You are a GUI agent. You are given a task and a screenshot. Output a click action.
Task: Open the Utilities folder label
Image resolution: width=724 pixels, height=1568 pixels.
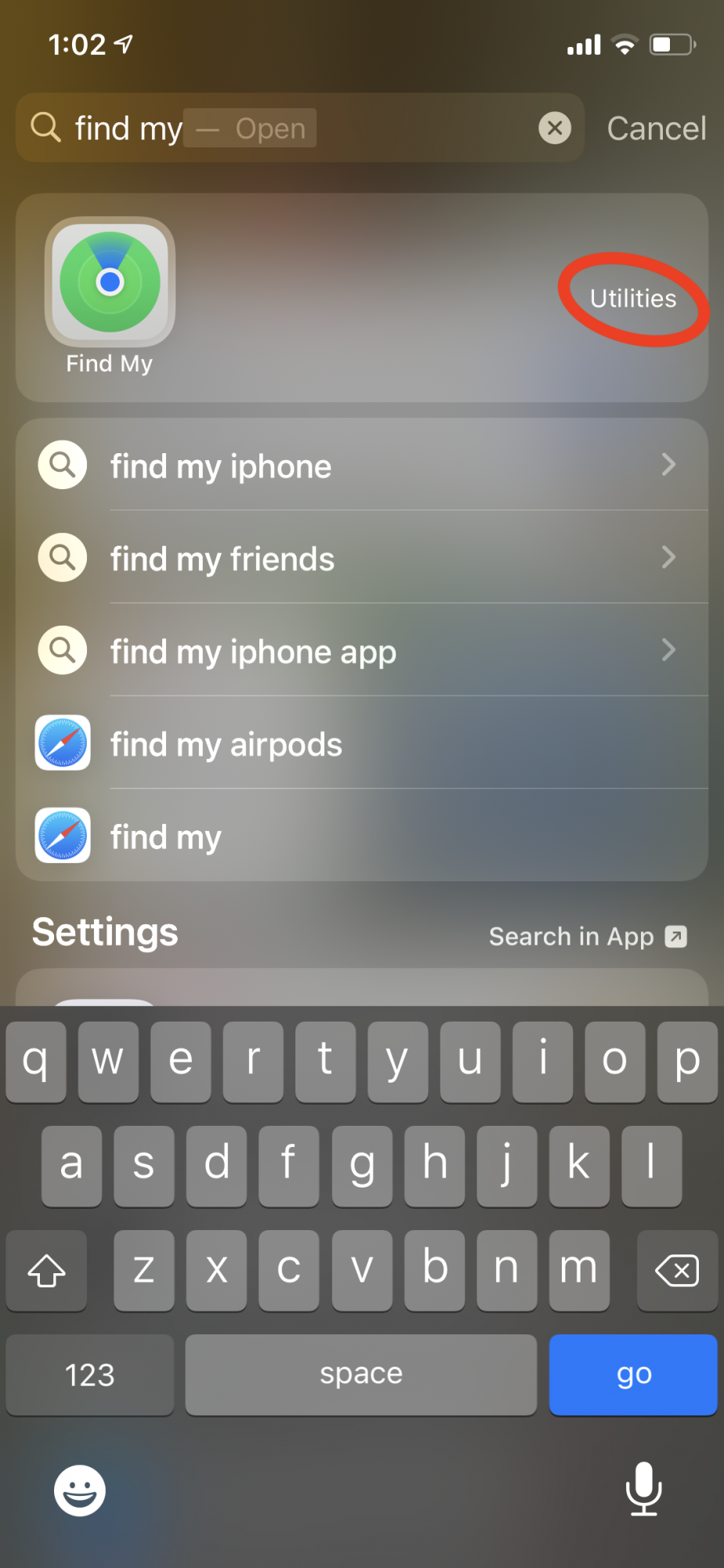[633, 299]
